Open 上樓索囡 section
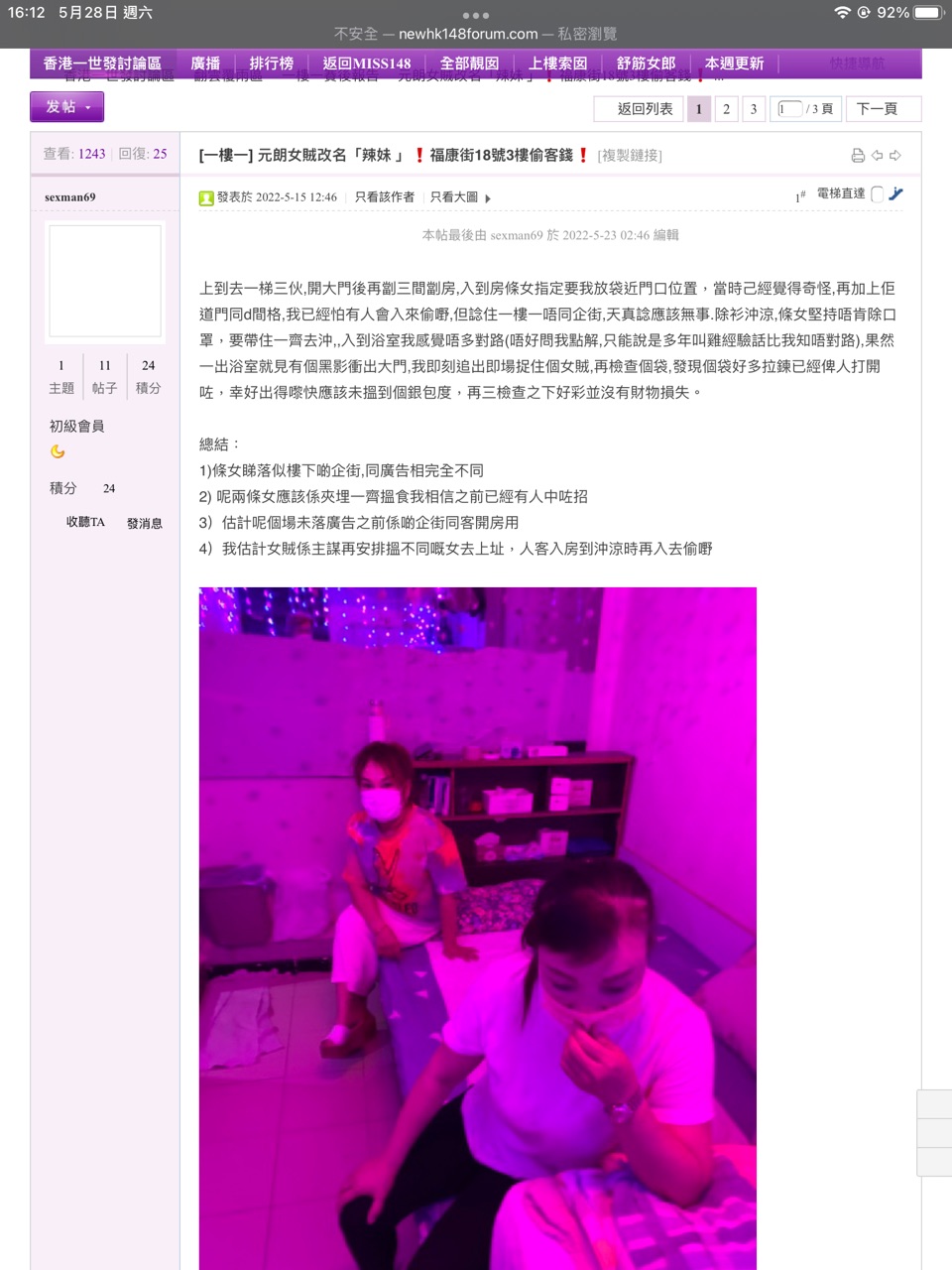Viewport: 952px width, 1270px height. [557, 63]
